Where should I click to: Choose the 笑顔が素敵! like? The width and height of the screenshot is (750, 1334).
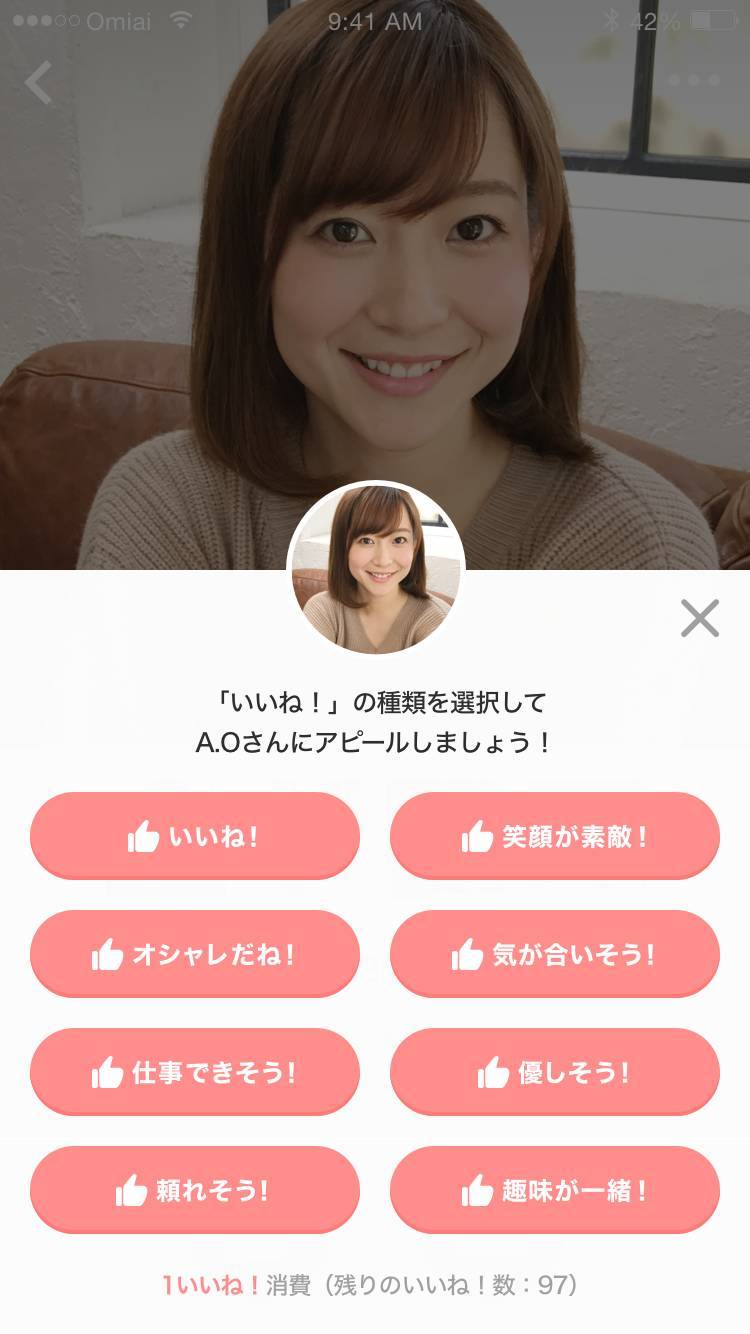555,836
